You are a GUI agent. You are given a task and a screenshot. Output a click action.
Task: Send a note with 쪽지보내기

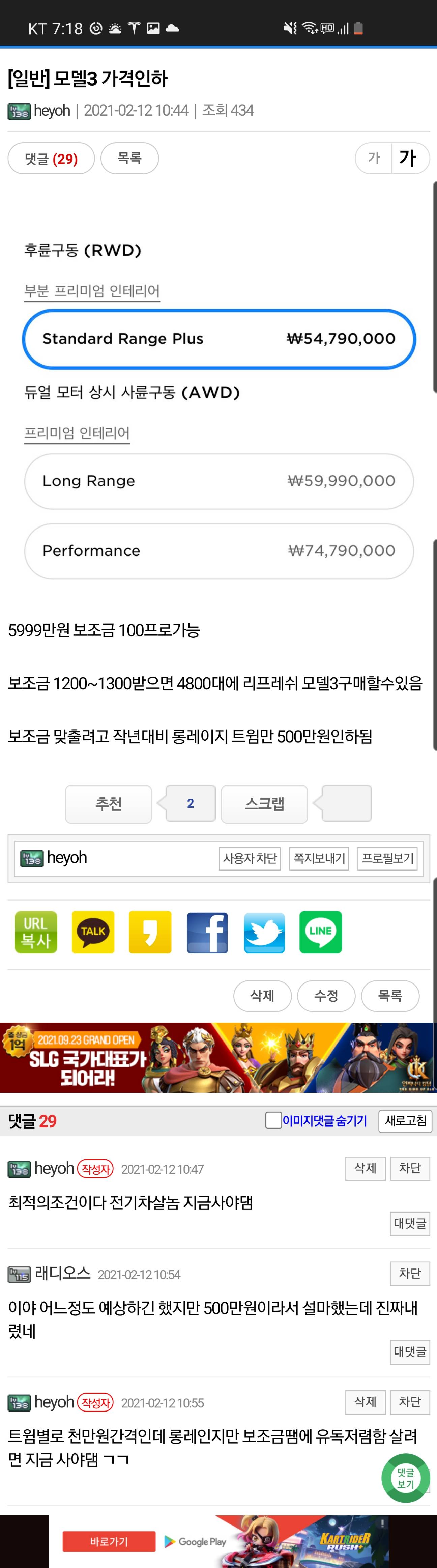319,858
